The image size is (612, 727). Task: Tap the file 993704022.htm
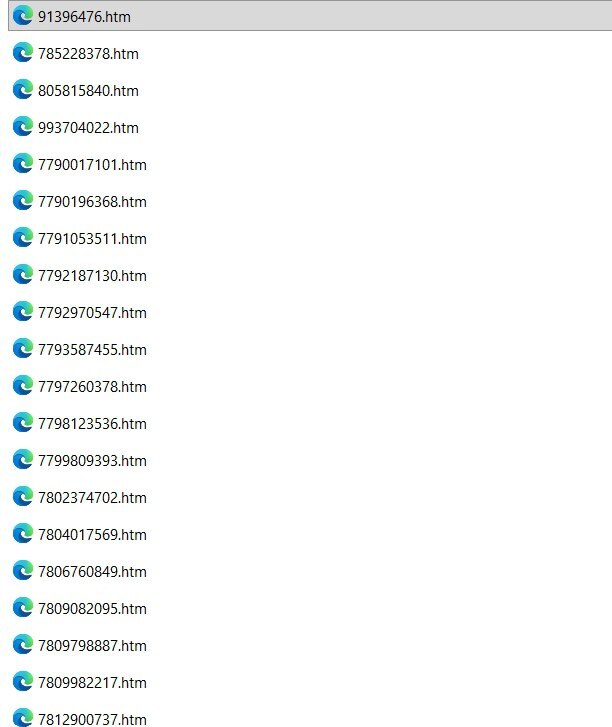point(88,128)
